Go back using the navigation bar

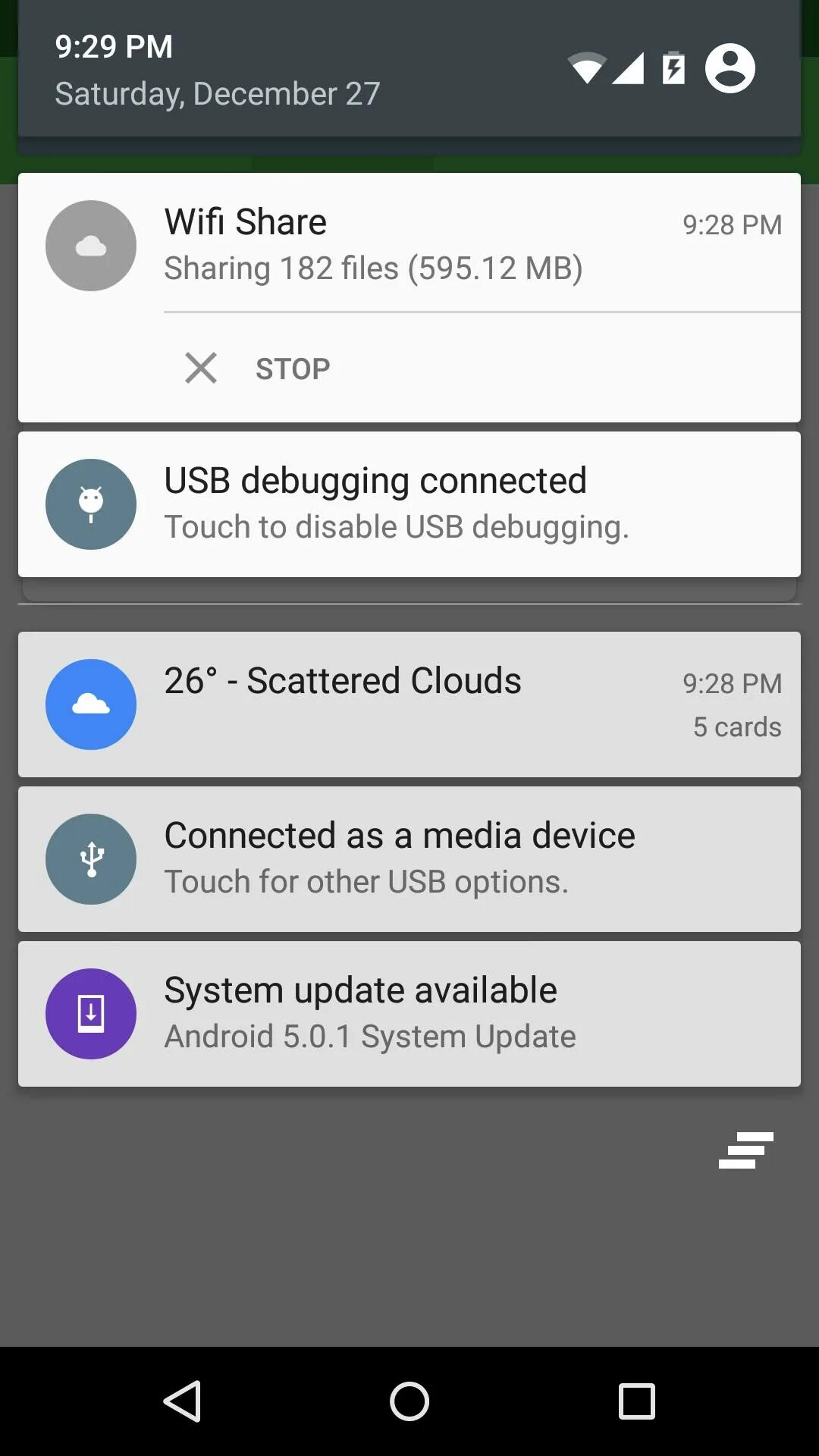tap(182, 1401)
